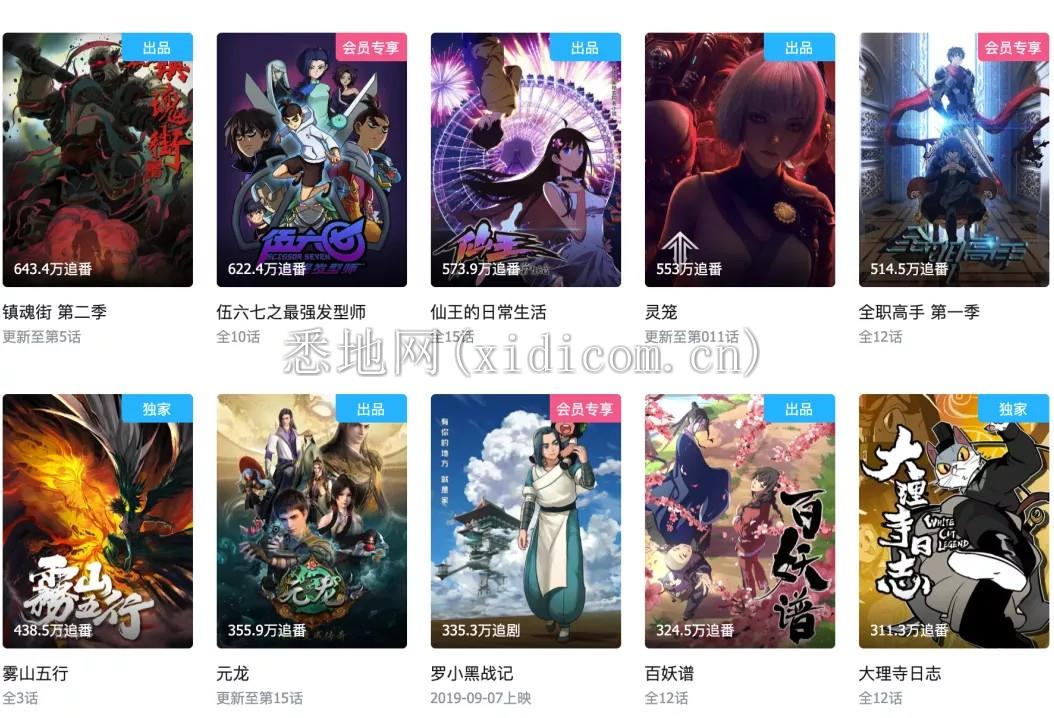Open 雾山五行 anime card

coord(97,521)
